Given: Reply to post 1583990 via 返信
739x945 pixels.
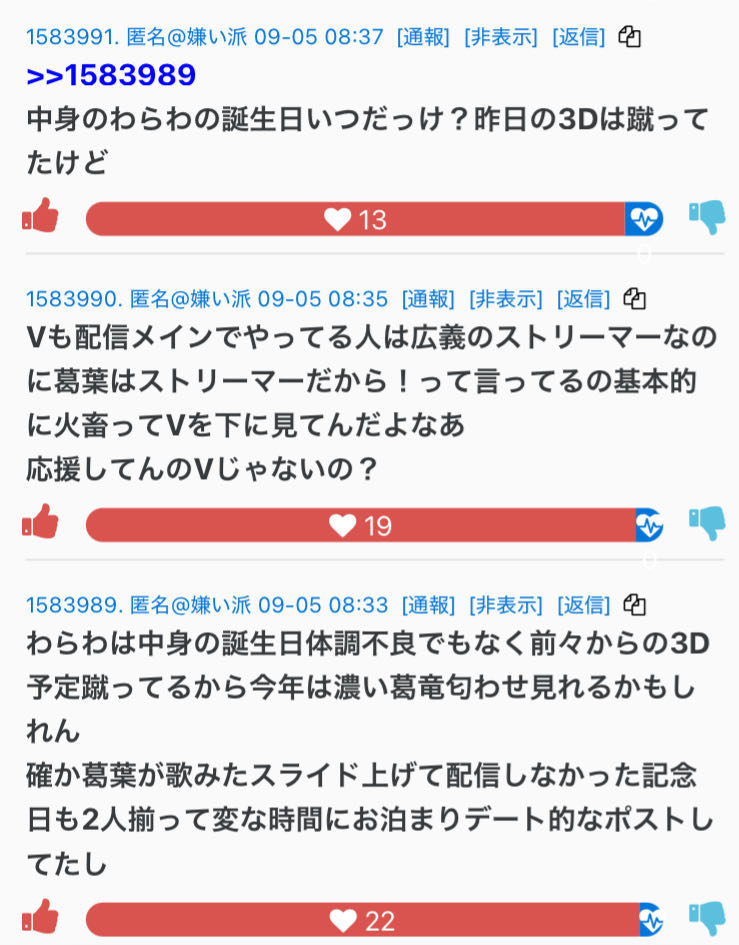Looking at the screenshot, I should pyautogui.click(x=584, y=298).
